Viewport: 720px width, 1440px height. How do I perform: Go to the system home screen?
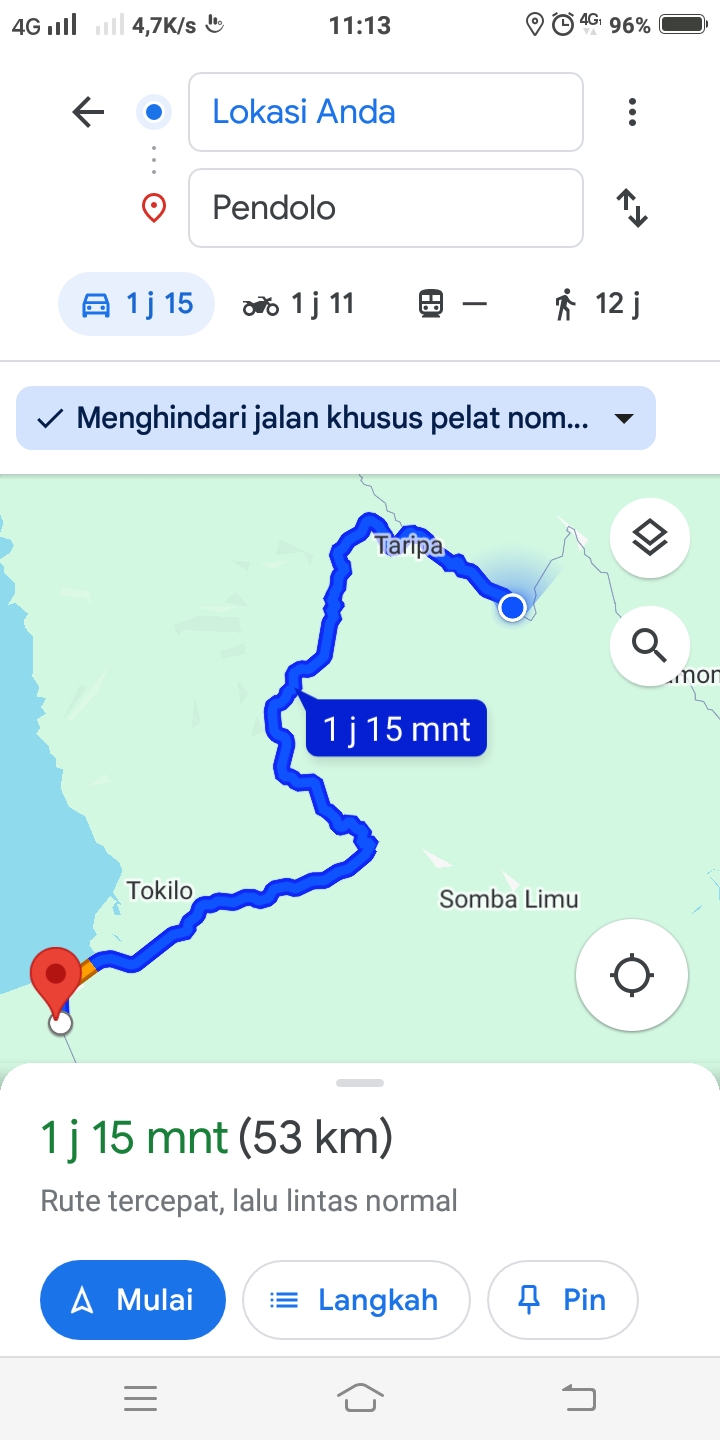click(360, 1397)
